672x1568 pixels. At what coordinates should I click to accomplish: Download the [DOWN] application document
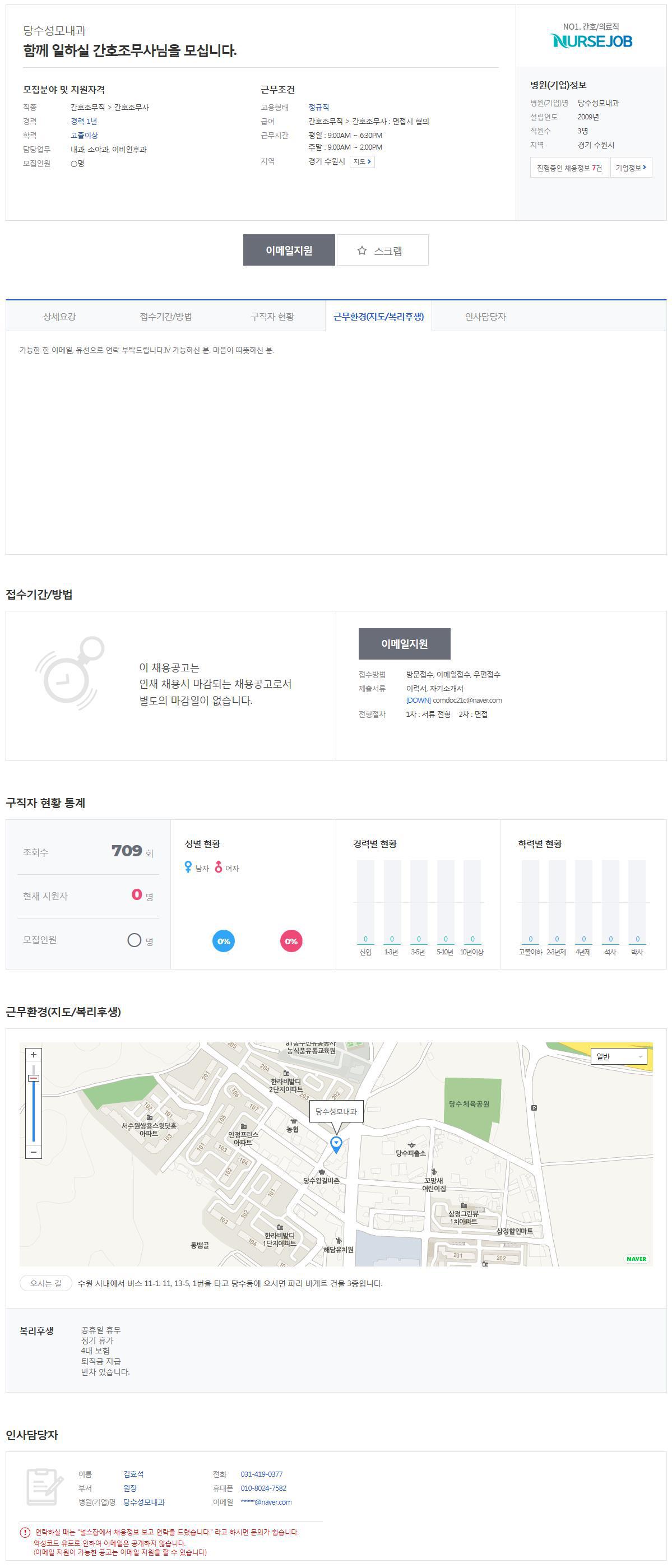click(418, 700)
